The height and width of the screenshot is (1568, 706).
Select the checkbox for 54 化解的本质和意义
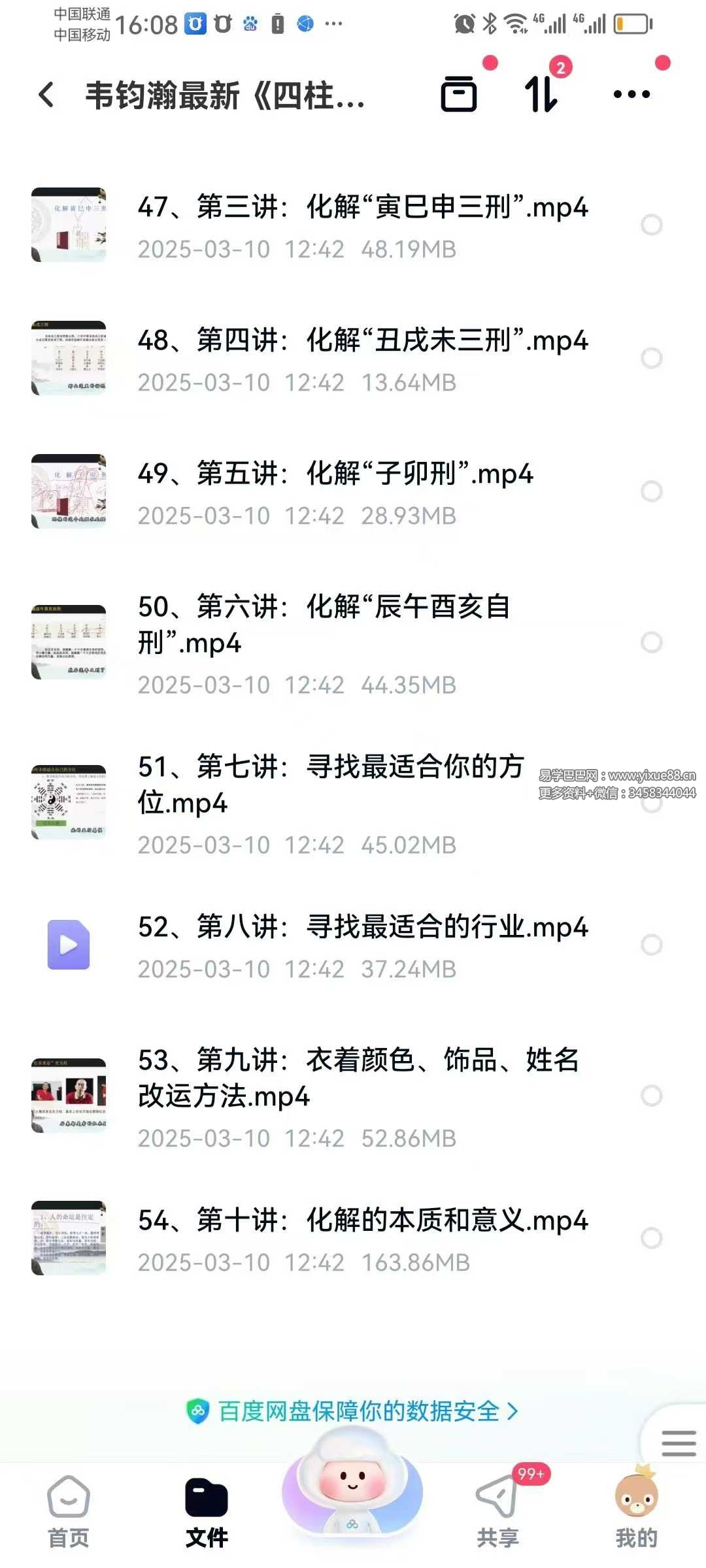tap(651, 1238)
